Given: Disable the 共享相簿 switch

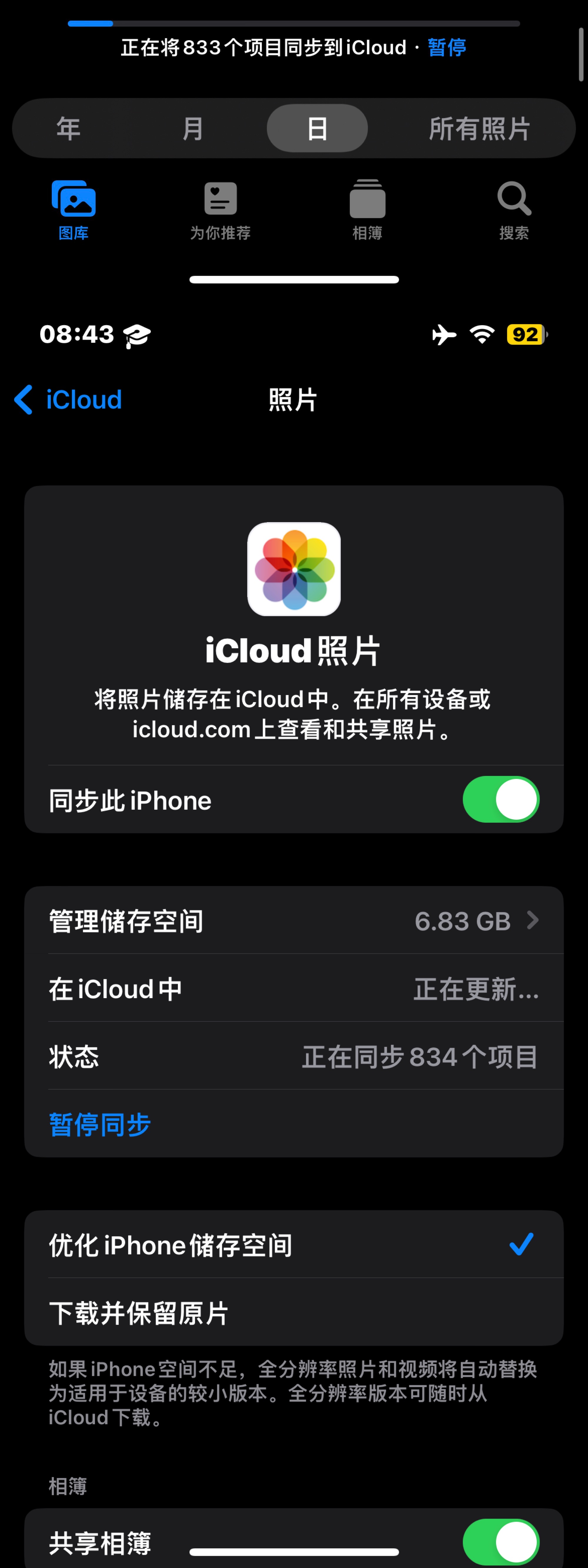Looking at the screenshot, I should (x=500, y=1541).
